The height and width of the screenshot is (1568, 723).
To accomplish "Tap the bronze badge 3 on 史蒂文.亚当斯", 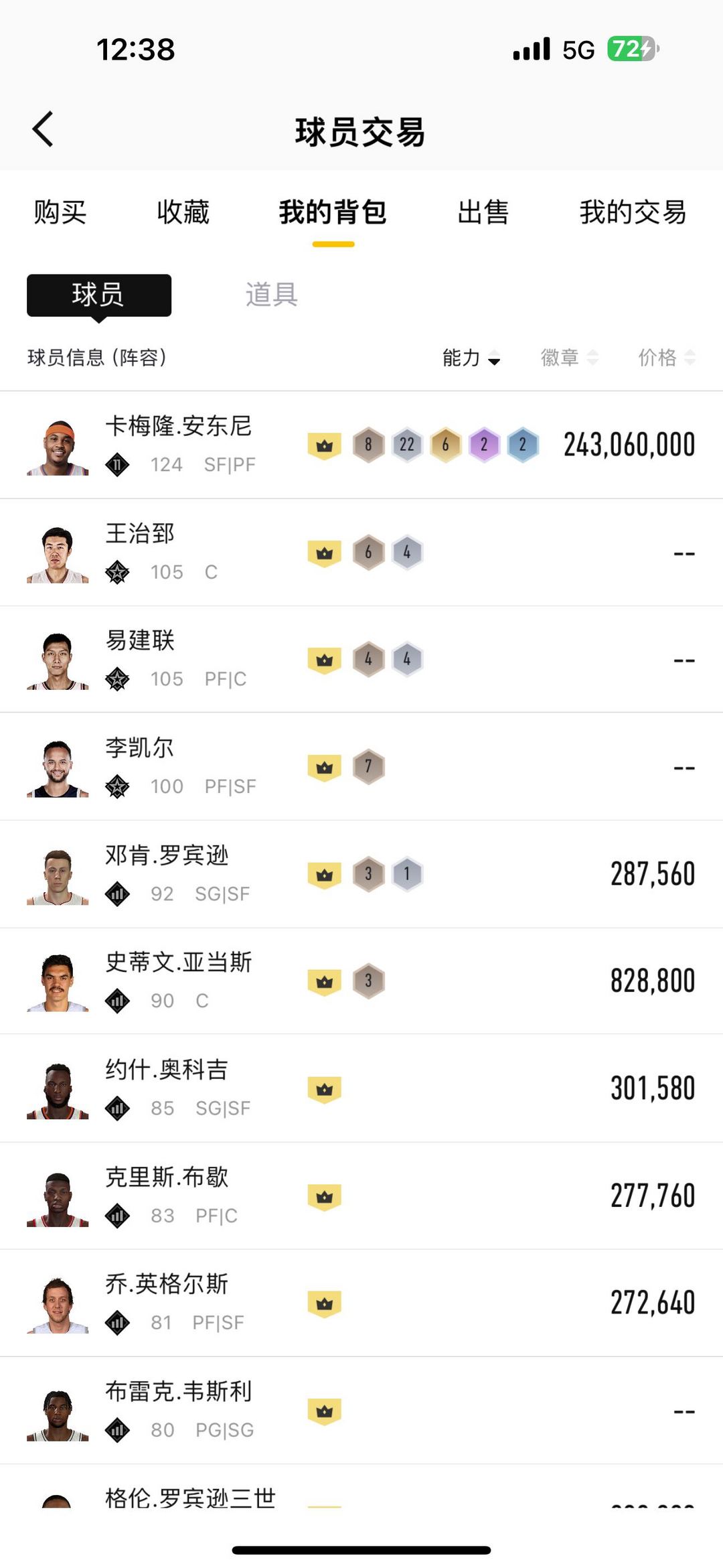I will pos(368,981).
